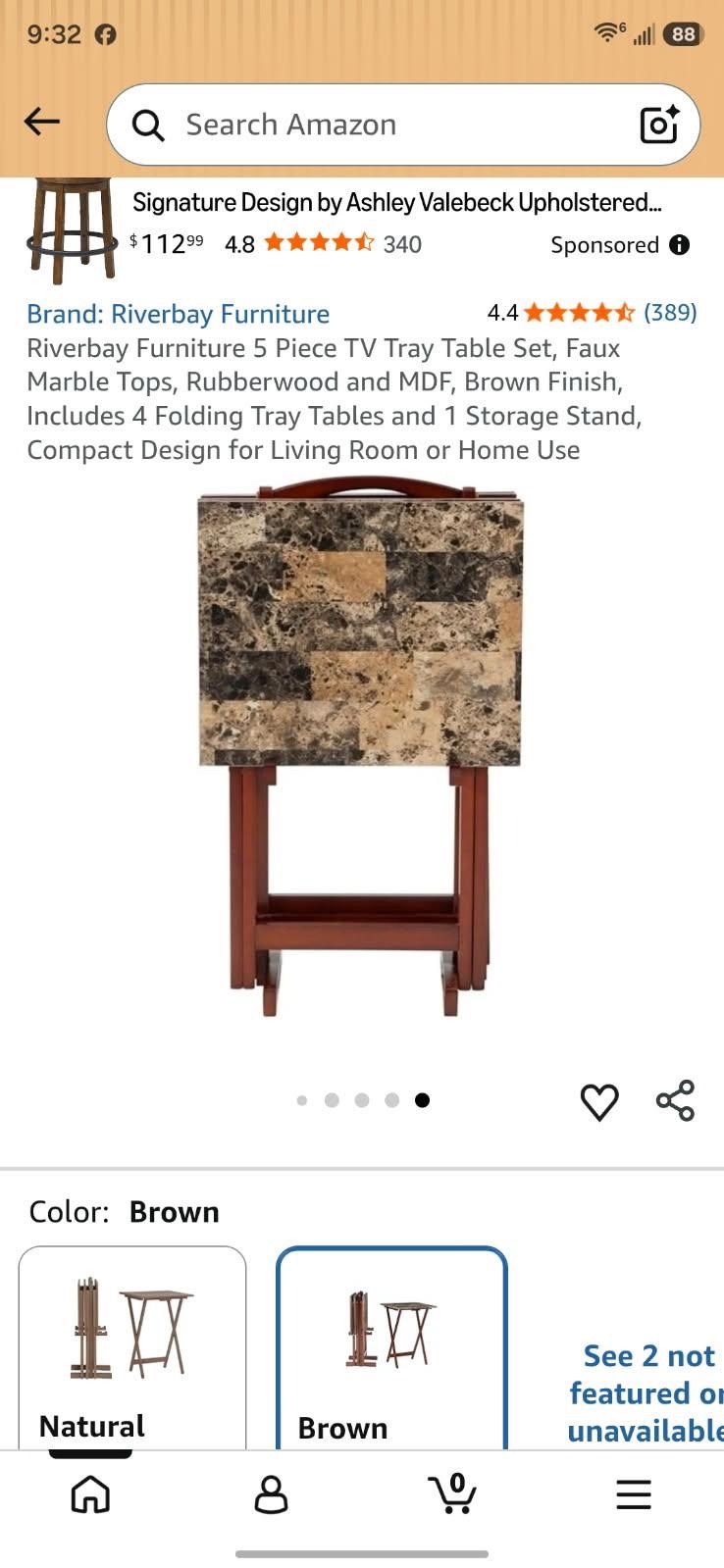Select the Natural color option
The image size is (724, 1568).
pos(132,1347)
